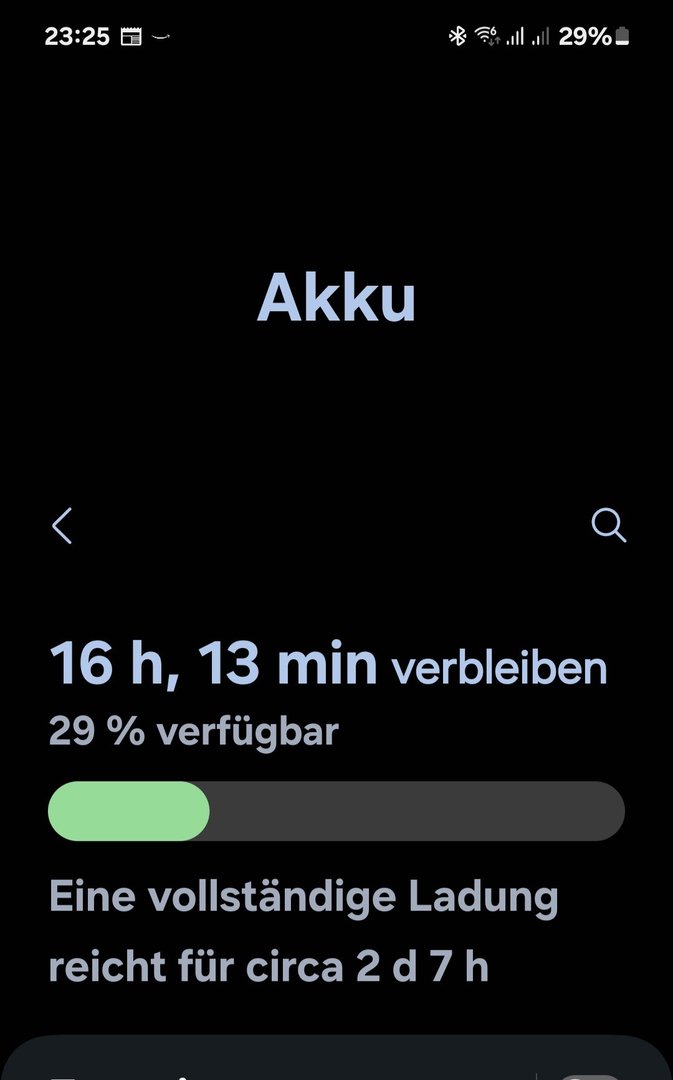Open battery usage details from the level bar
This screenshot has width=673, height=1080.
(336, 811)
